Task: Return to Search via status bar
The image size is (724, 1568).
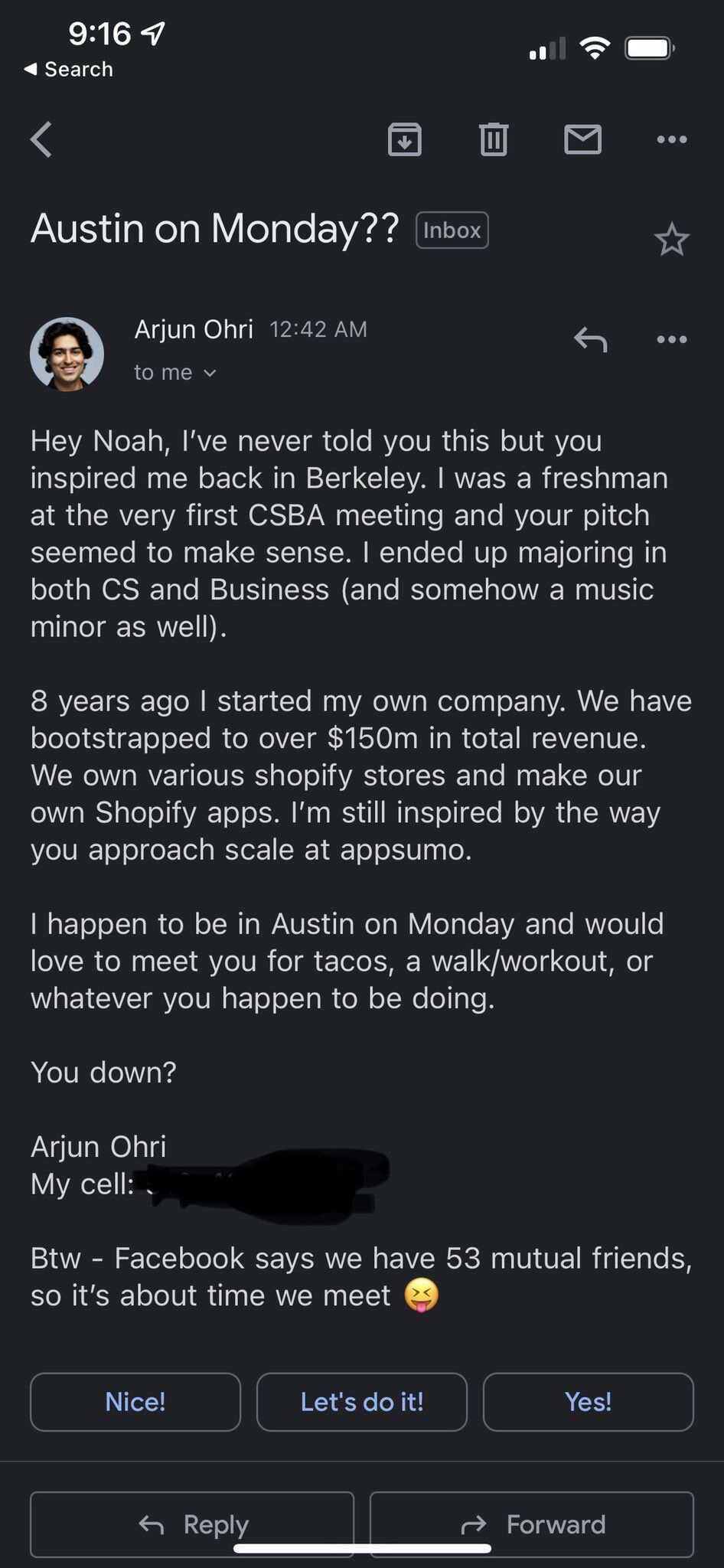Action: pyautogui.click(x=68, y=69)
